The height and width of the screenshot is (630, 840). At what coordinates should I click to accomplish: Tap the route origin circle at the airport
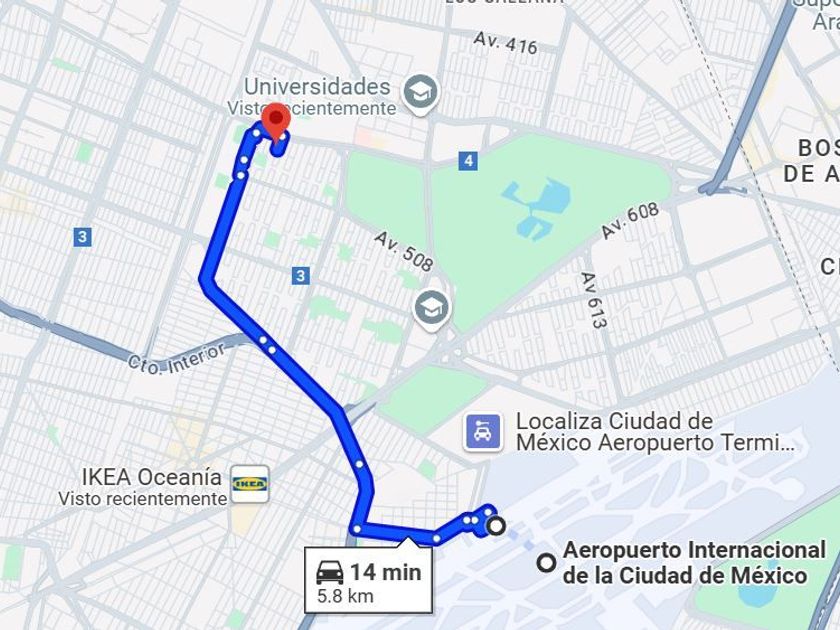(x=497, y=526)
